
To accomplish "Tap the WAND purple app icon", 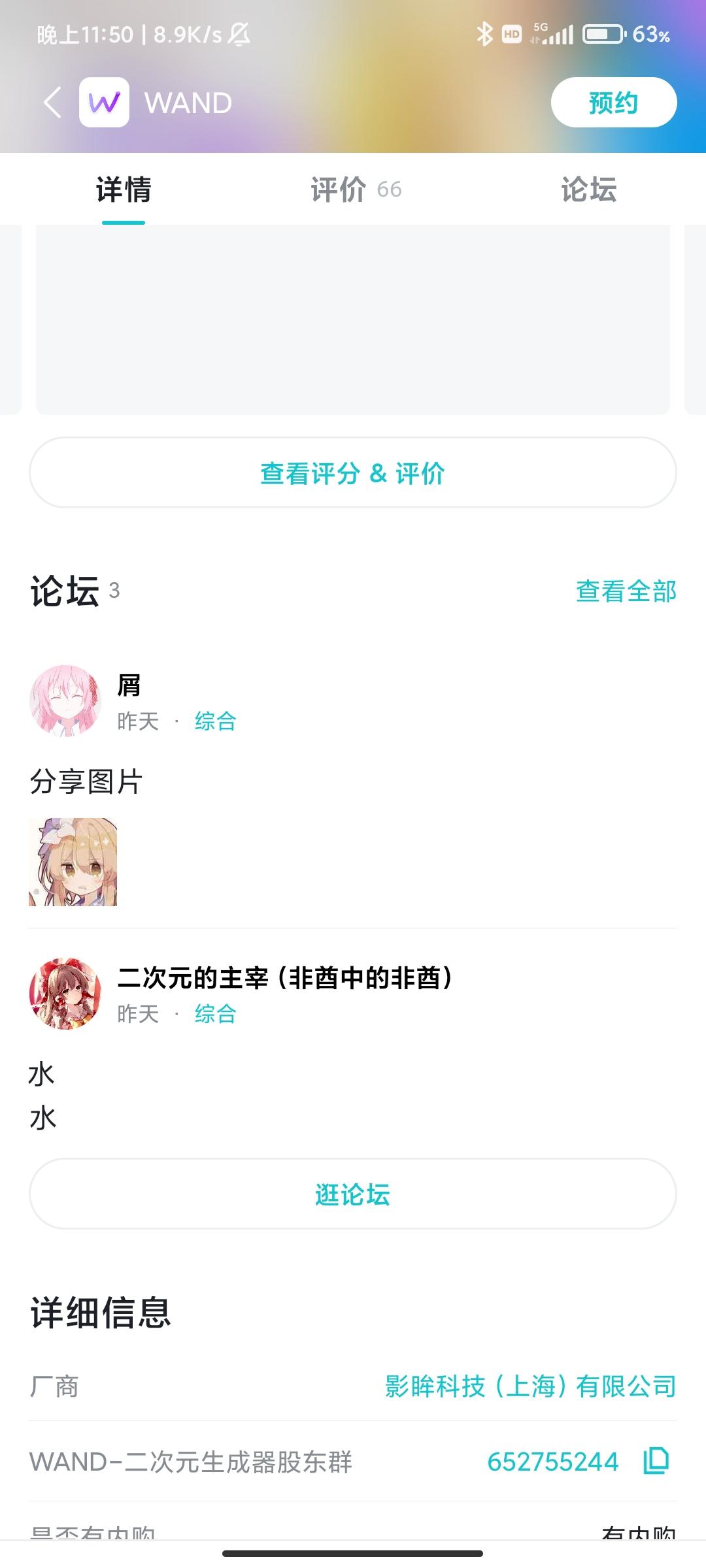I will pos(105,102).
